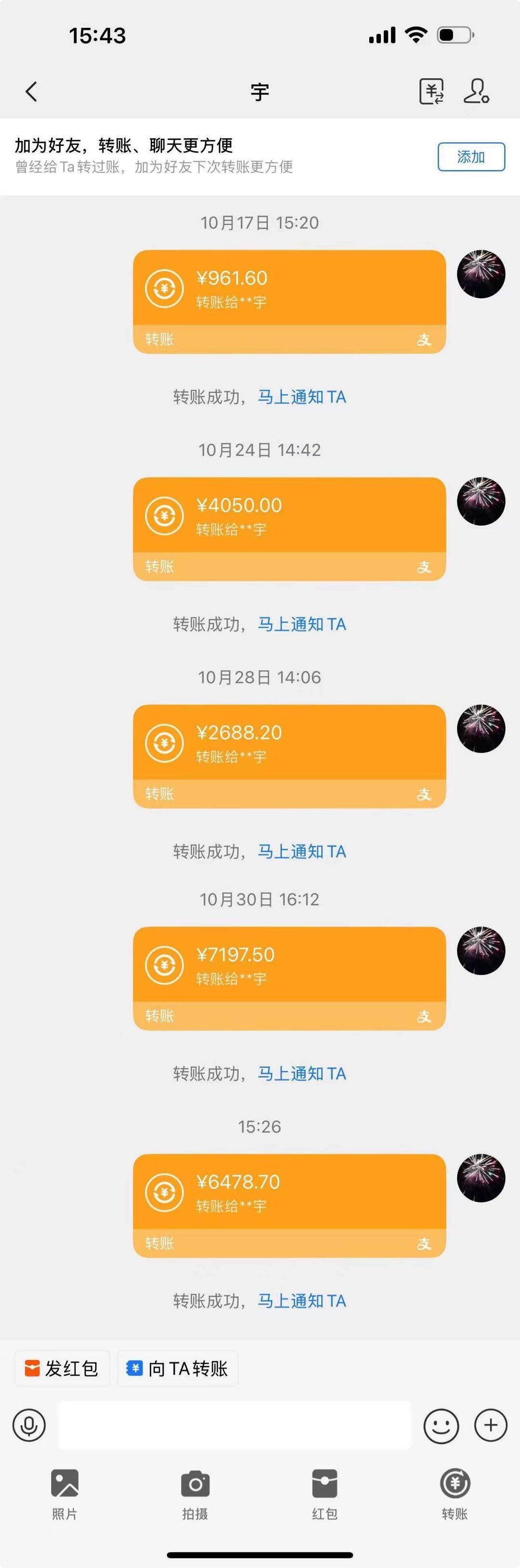Select 照片 to send a photo

click(65, 1493)
